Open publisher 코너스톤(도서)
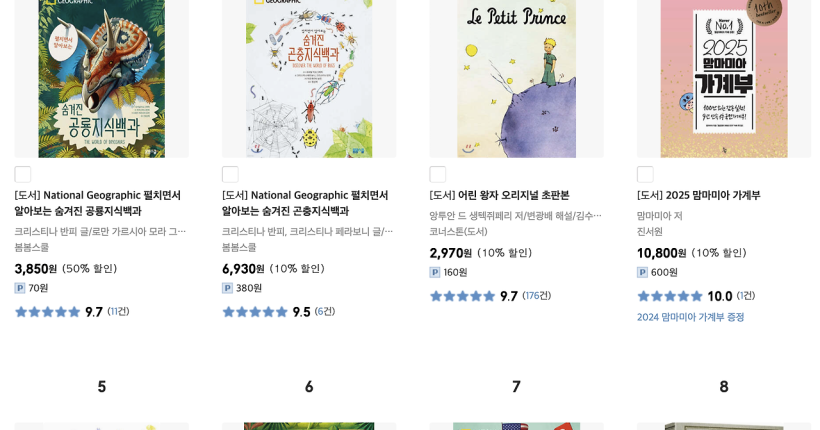The width and height of the screenshot is (820, 430). click(x=458, y=232)
